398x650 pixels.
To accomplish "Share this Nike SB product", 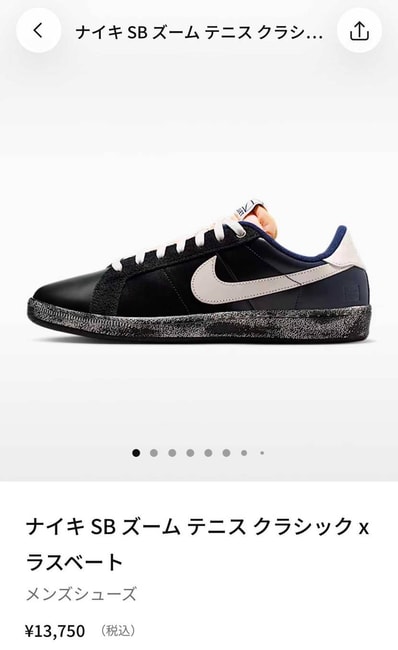I will tap(359, 30).
